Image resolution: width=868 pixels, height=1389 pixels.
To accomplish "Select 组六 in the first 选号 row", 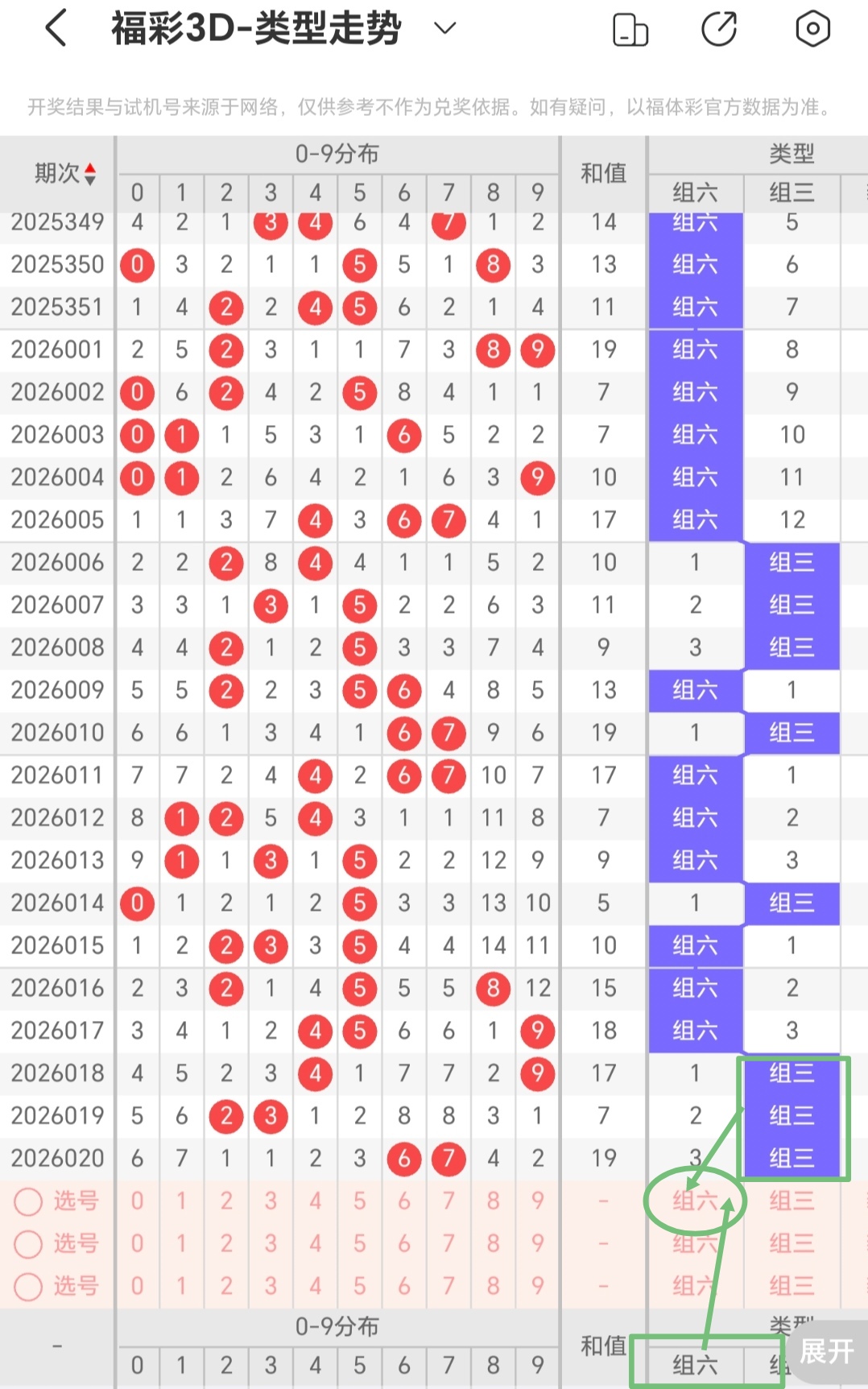I will click(x=694, y=1201).
